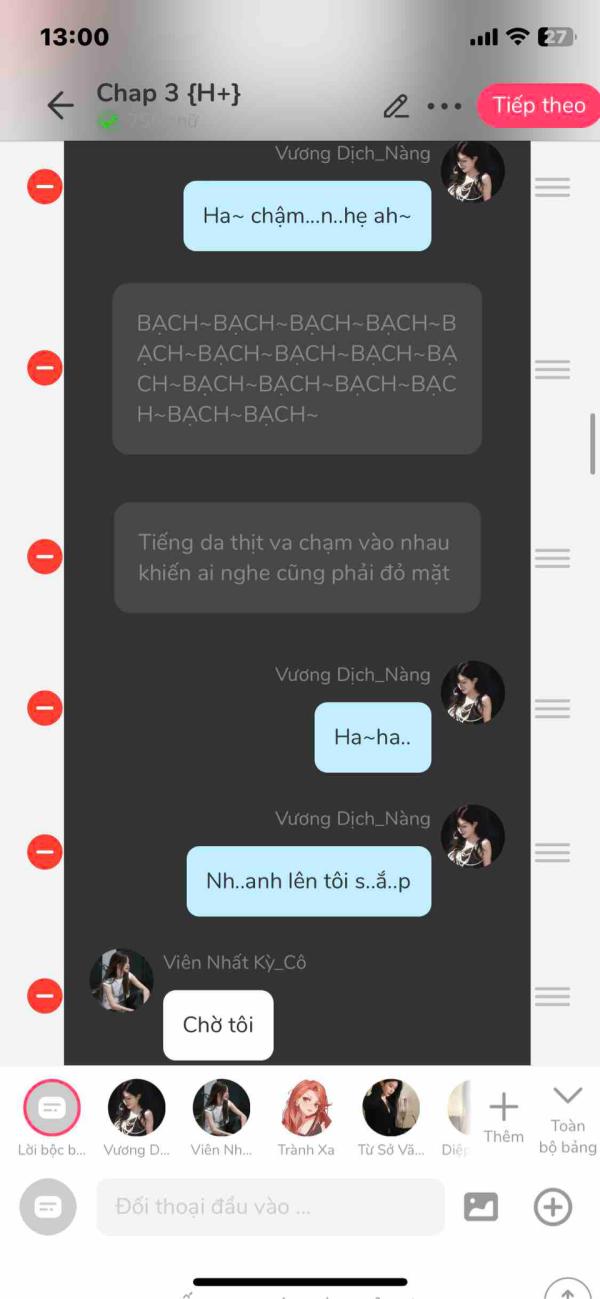Remove the BẠCH~BẠCH narration block

coord(45,368)
